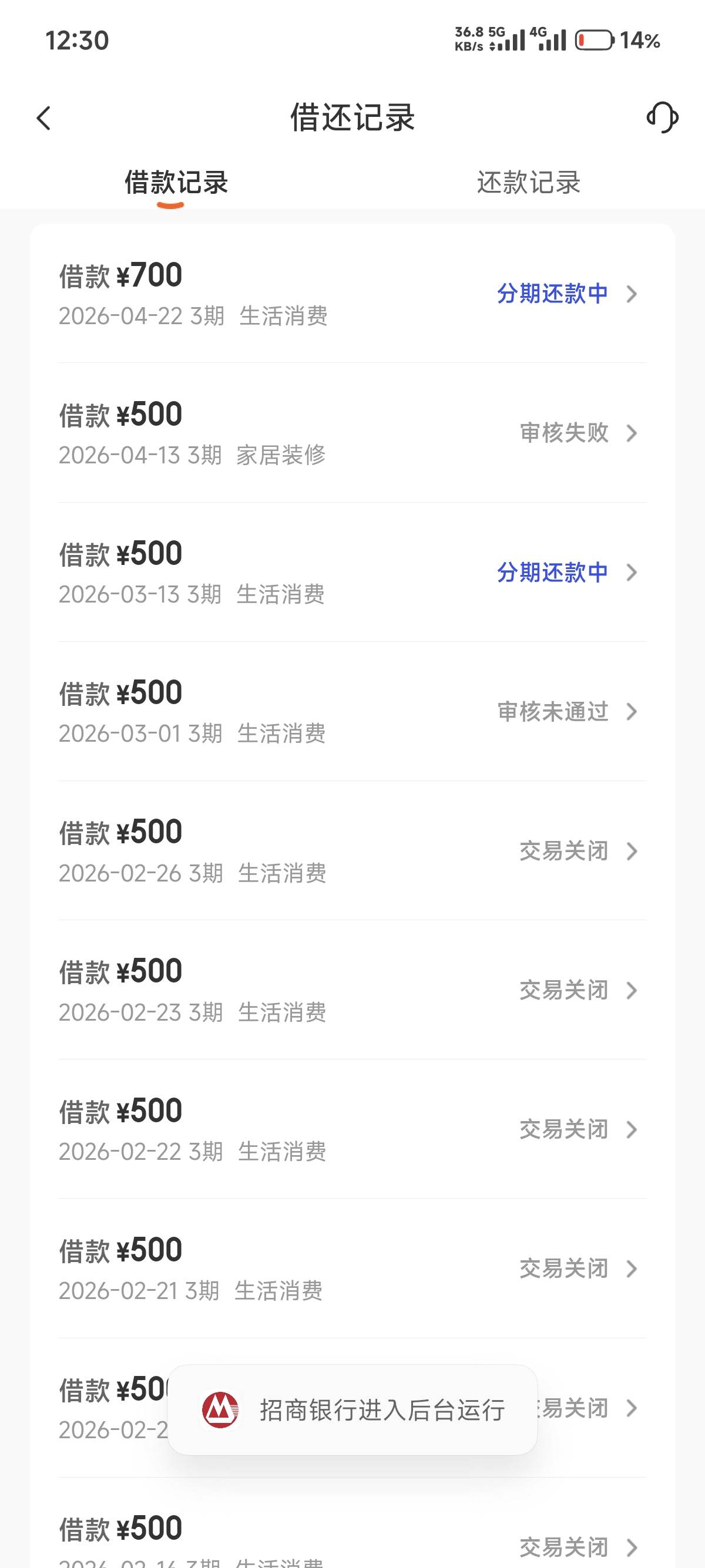This screenshot has height=1568, width=705.
Task: Open the ¥700 loan dated 2026-04-22
Action: 352,294
